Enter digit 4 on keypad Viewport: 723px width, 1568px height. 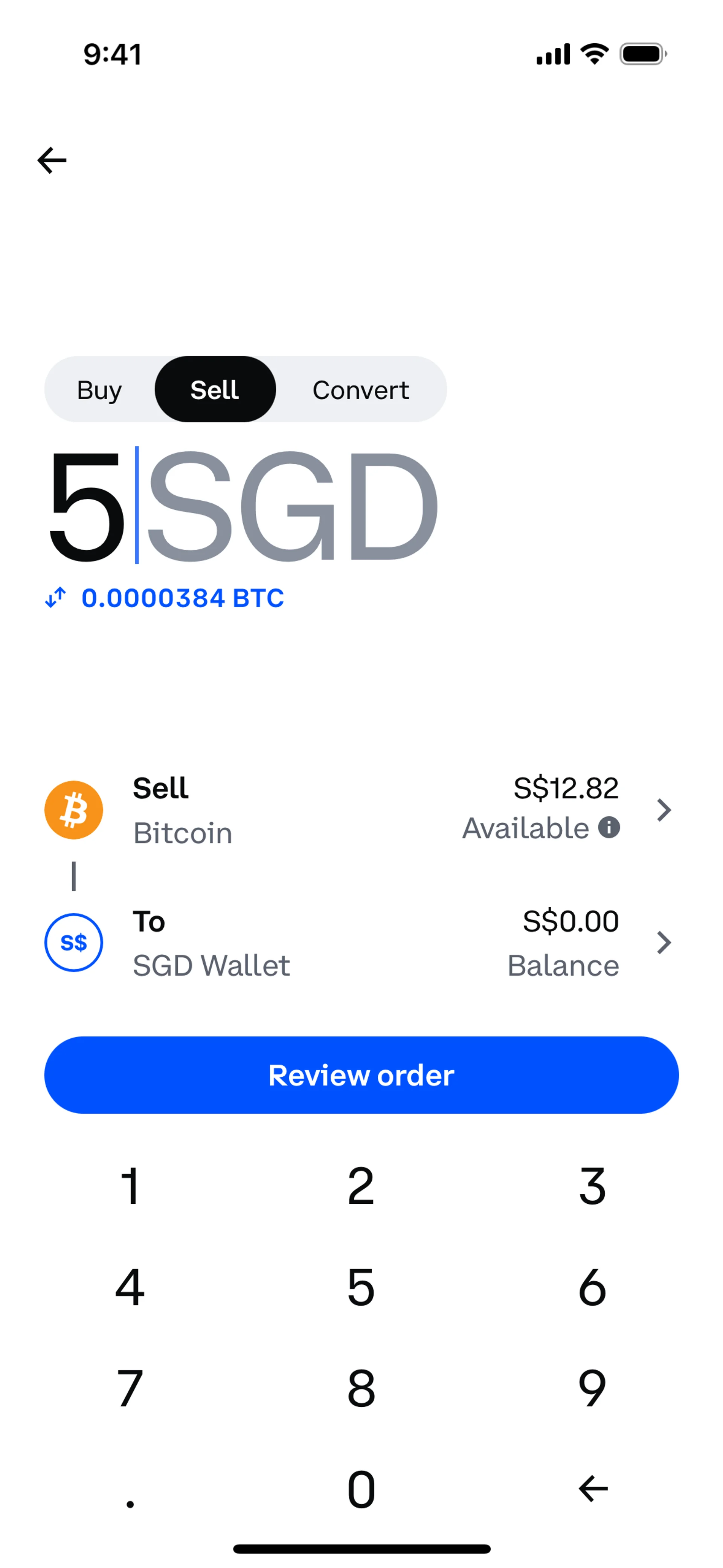(x=130, y=1287)
